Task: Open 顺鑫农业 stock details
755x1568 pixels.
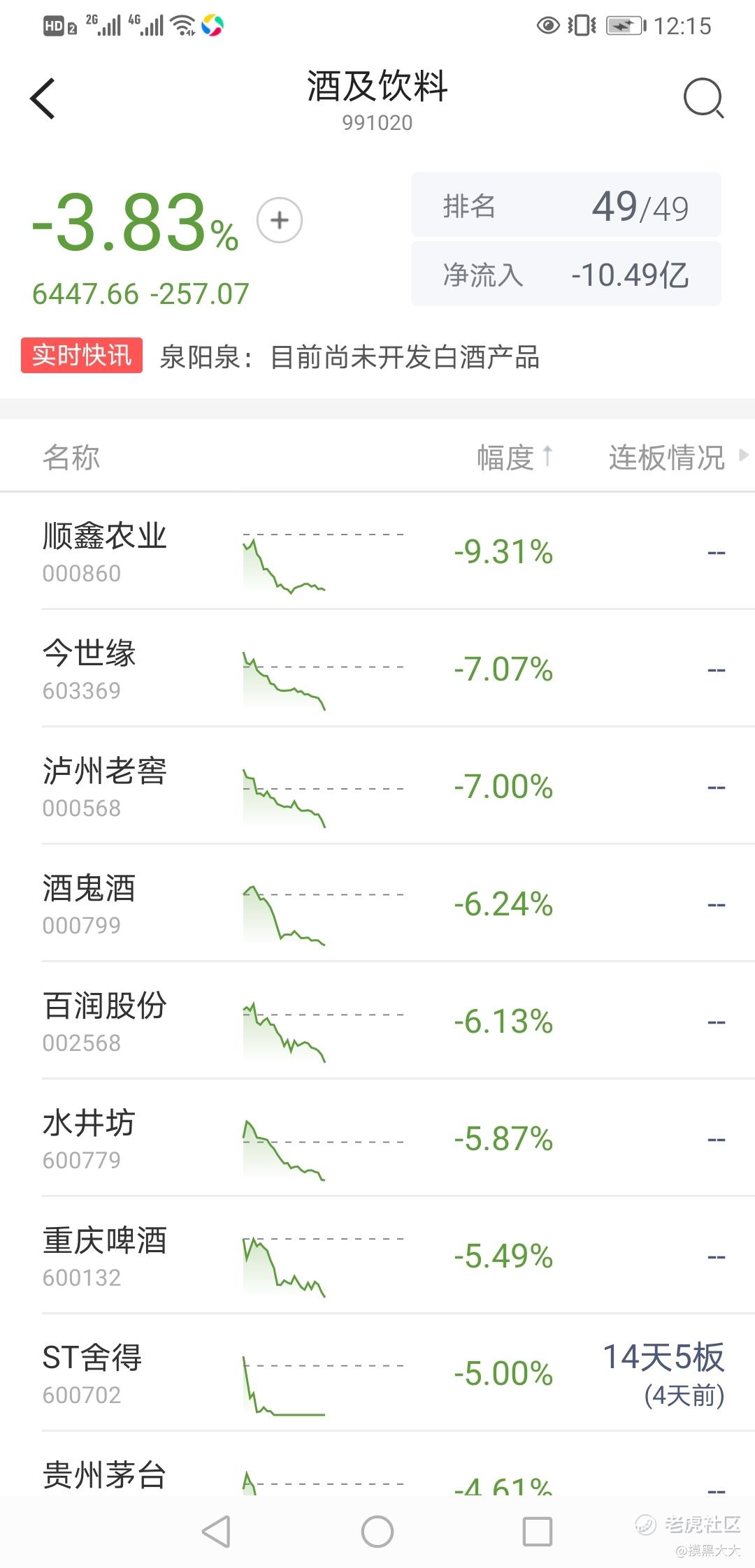Action: (105, 551)
